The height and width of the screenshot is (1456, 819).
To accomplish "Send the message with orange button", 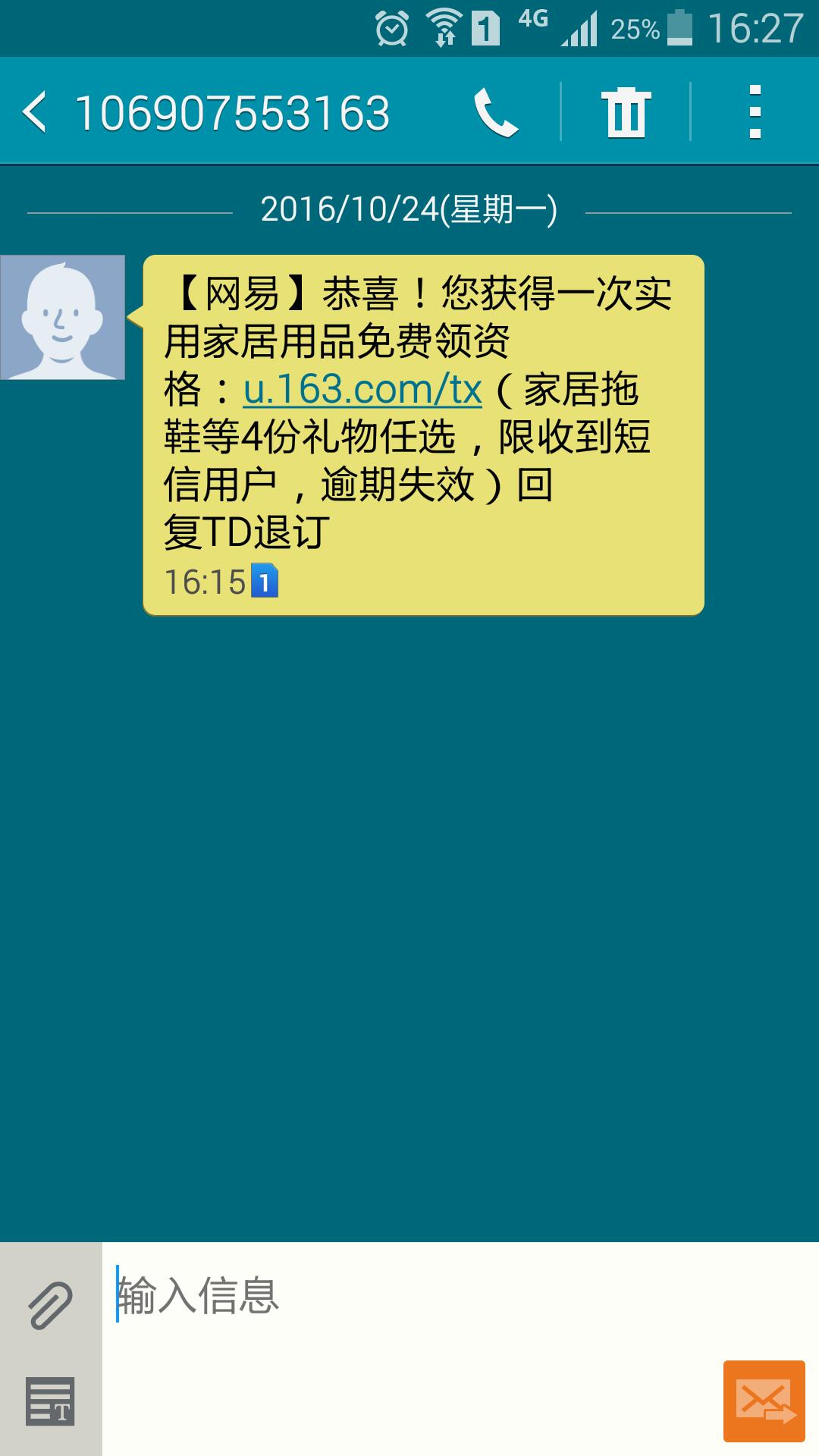I will coord(764,1401).
